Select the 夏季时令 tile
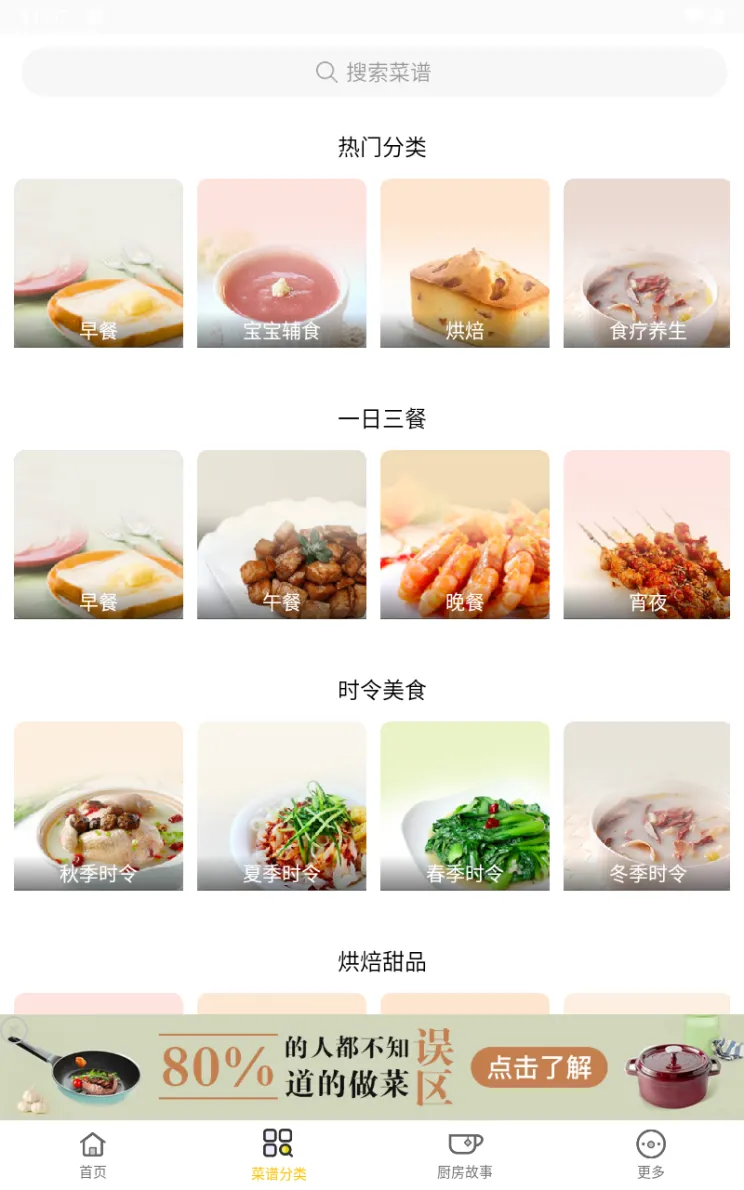Image resolution: width=744 pixels, height=1190 pixels. 281,806
